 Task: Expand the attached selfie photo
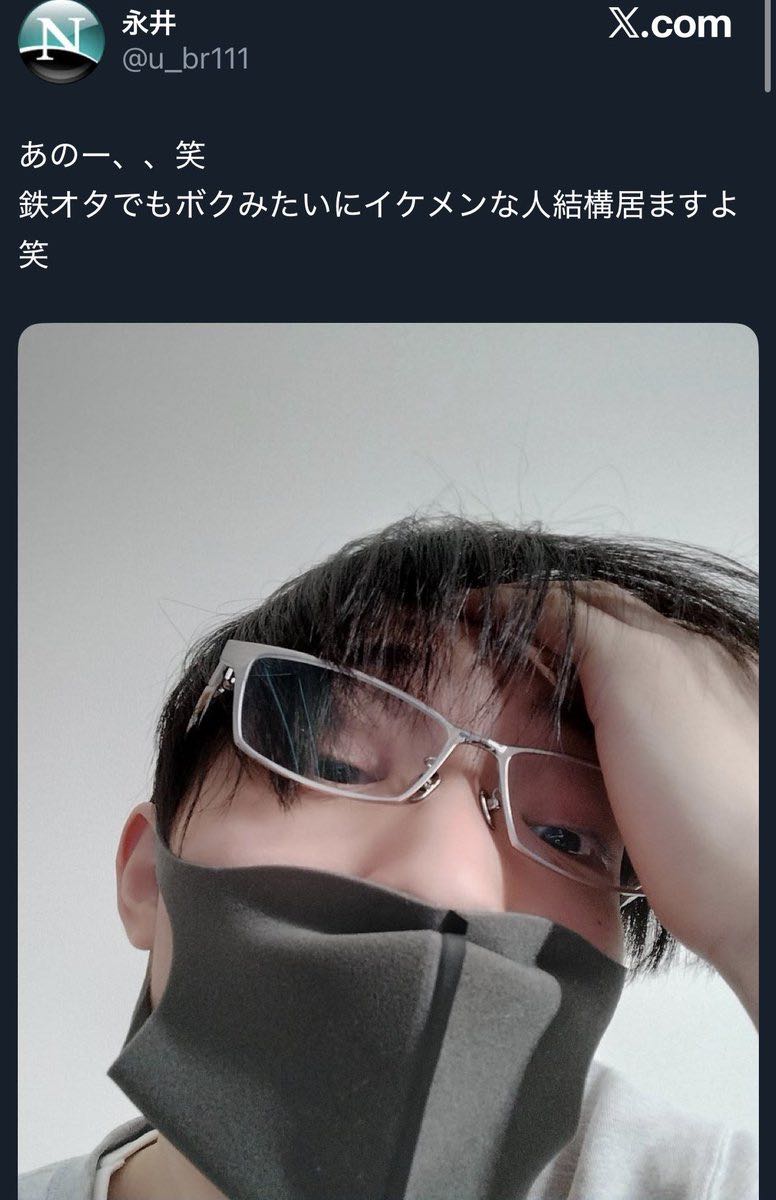click(x=388, y=760)
